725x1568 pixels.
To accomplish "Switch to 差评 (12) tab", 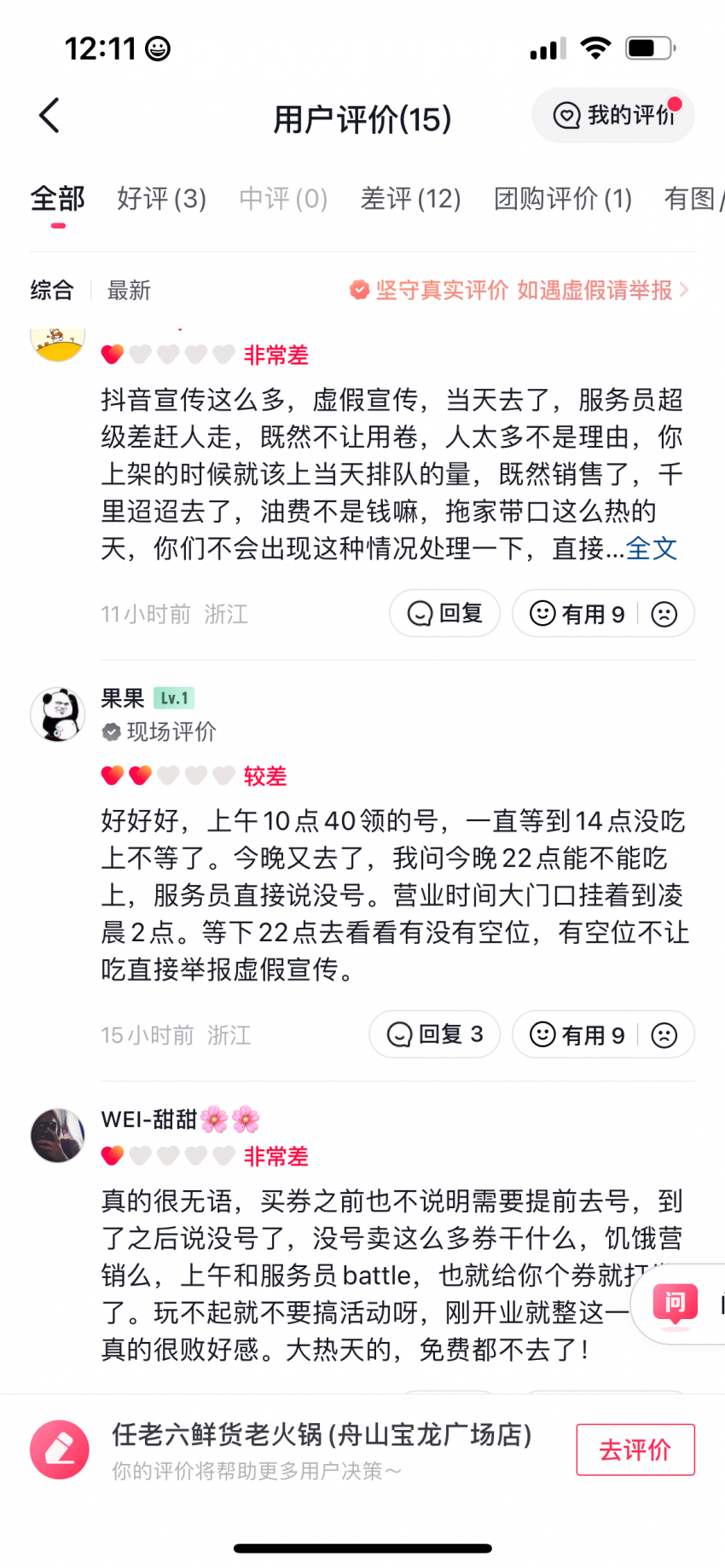I will point(410,199).
